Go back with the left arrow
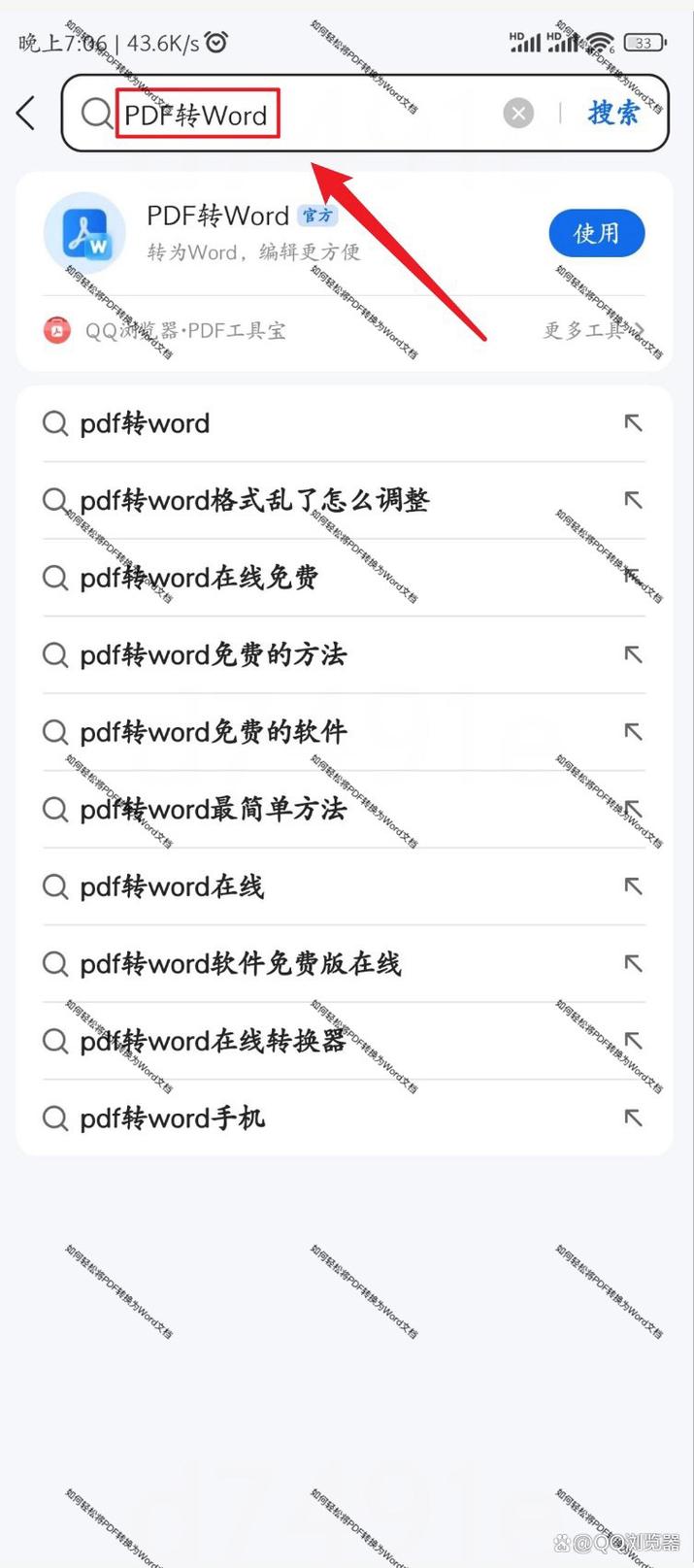This screenshot has height=1568, width=694. tap(26, 114)
